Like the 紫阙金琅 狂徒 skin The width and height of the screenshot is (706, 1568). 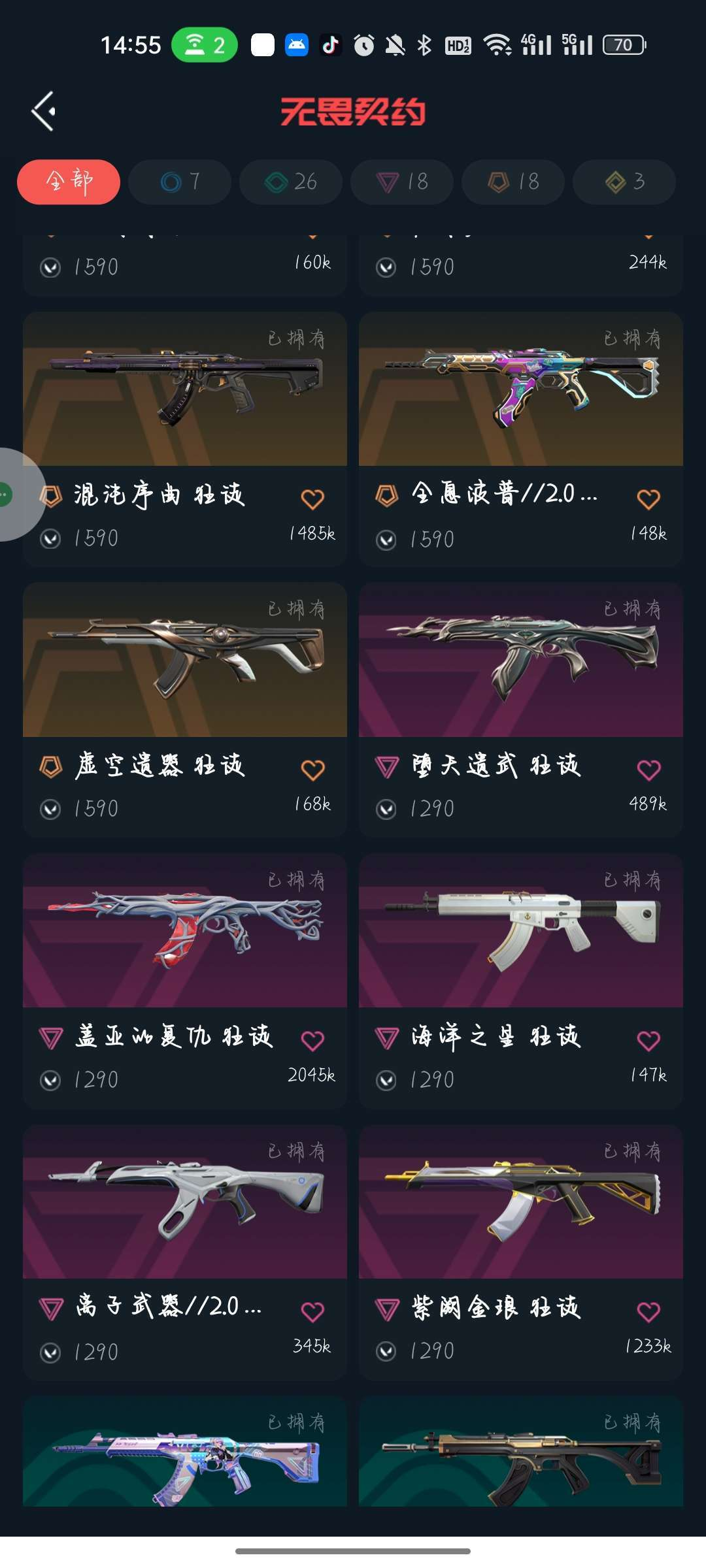pos(648,1311)
